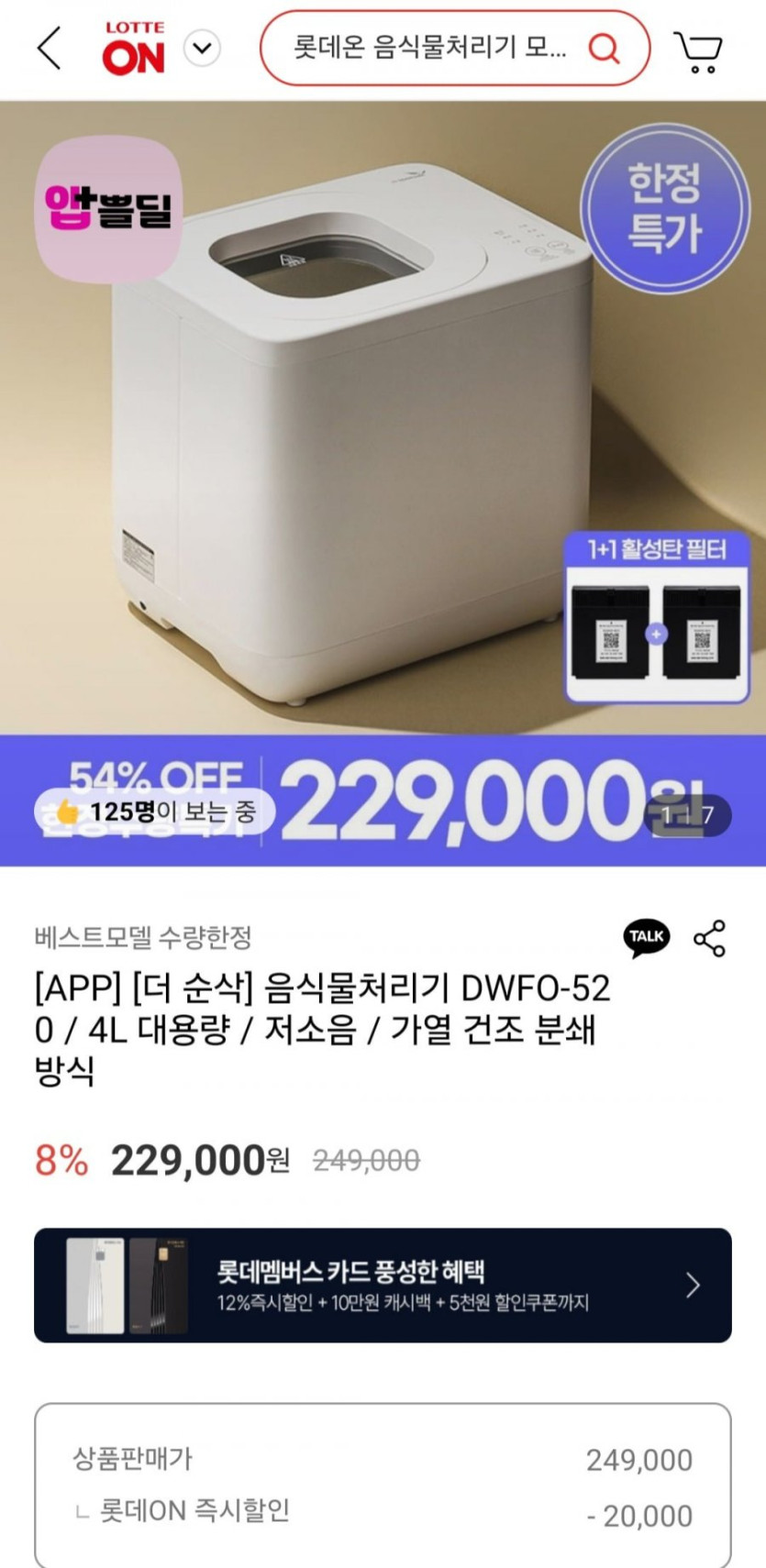Image resolution: width=766 pixels, height=1568 pixels.
Task: Open the shopping cart
Action: click(699, 50)
